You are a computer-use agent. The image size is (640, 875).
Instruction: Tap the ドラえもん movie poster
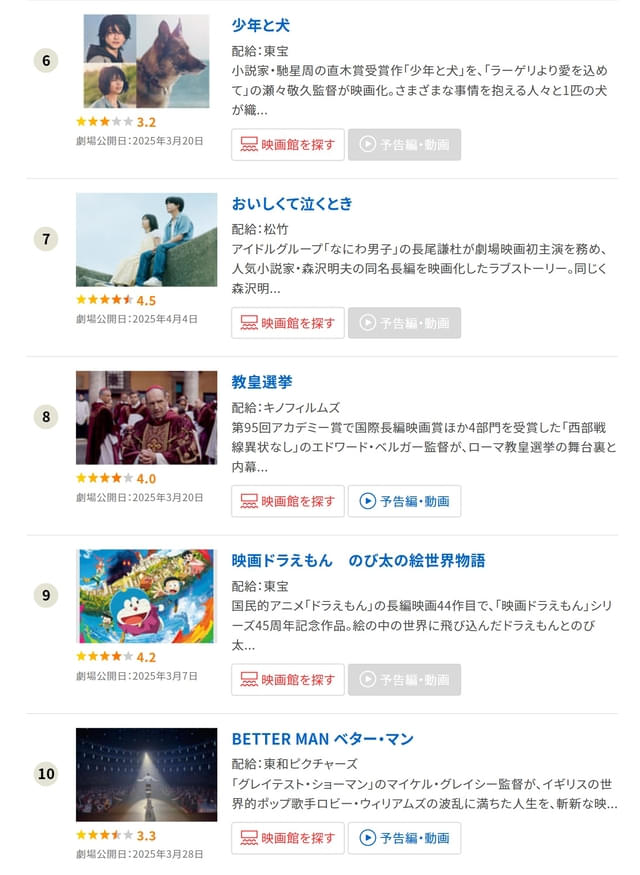point(146,596)
